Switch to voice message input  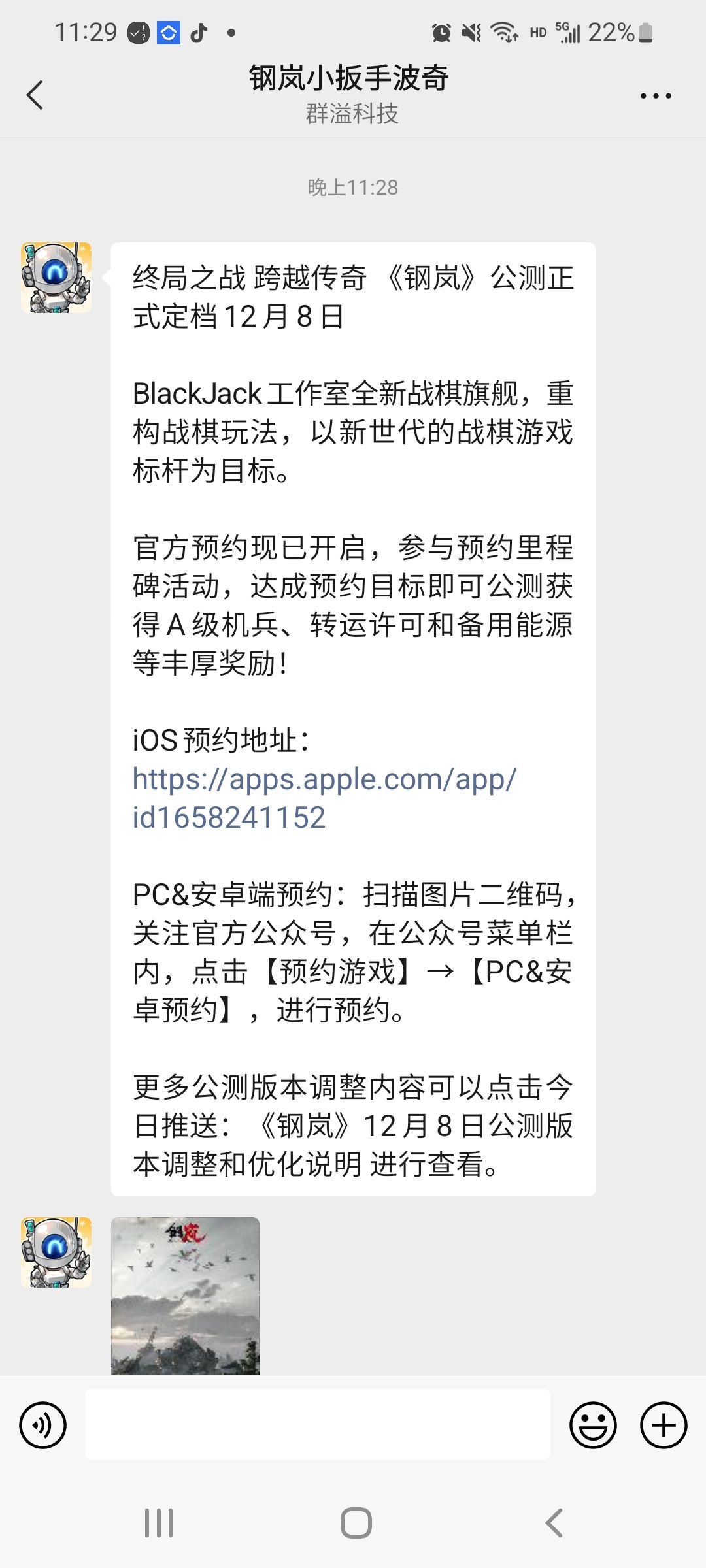[x=43, y=1425]
